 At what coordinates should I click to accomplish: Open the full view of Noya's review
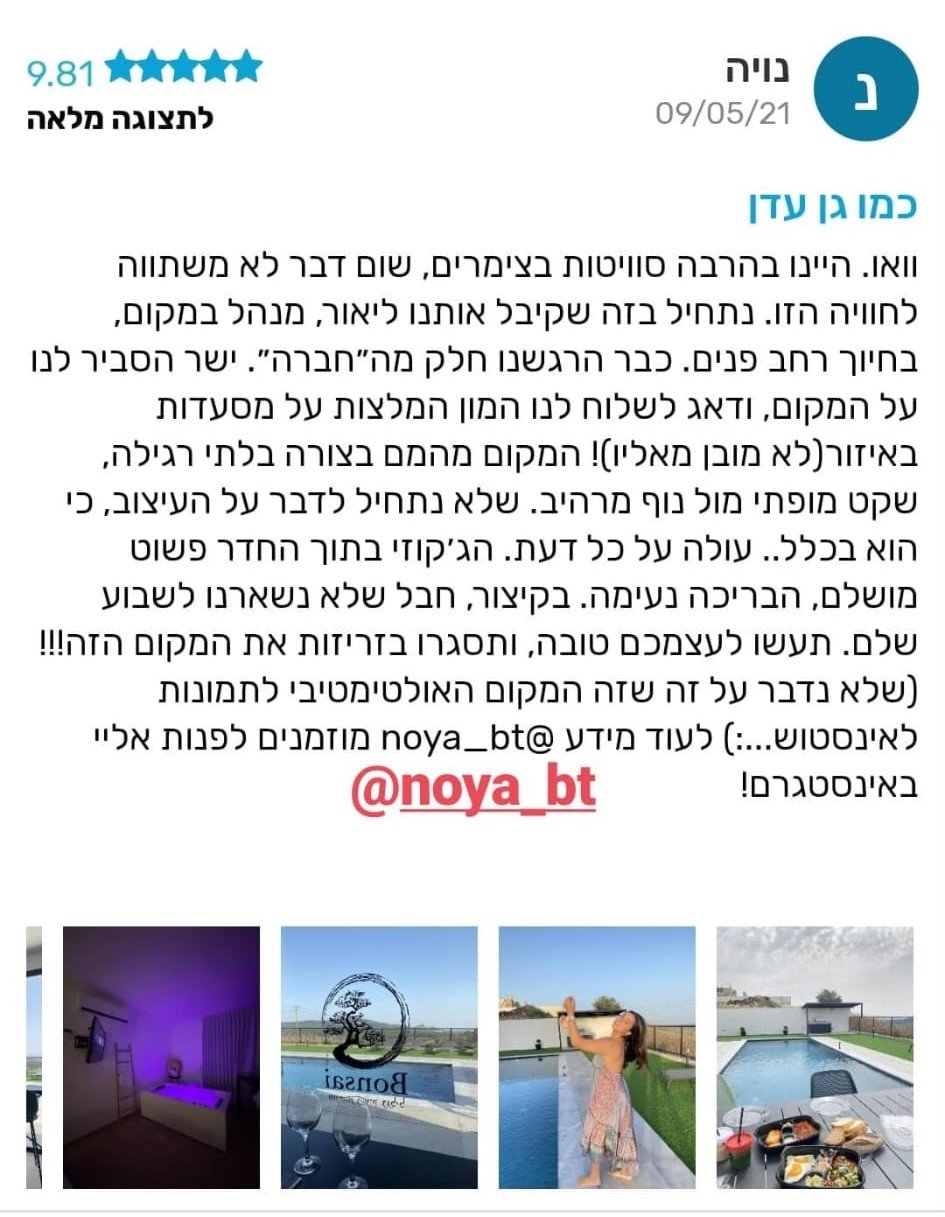point(120,118)
